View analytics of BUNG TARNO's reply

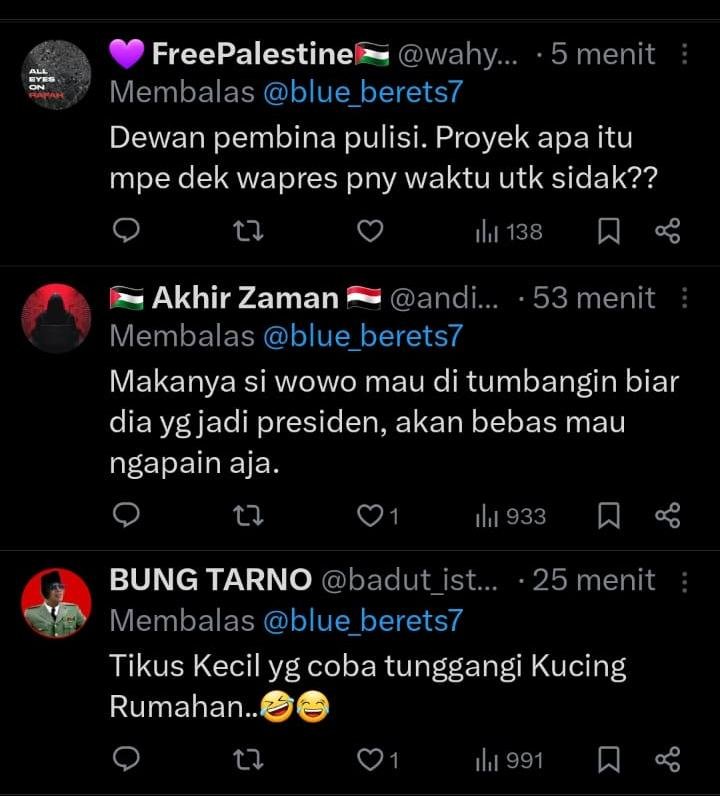click(510, 760)
